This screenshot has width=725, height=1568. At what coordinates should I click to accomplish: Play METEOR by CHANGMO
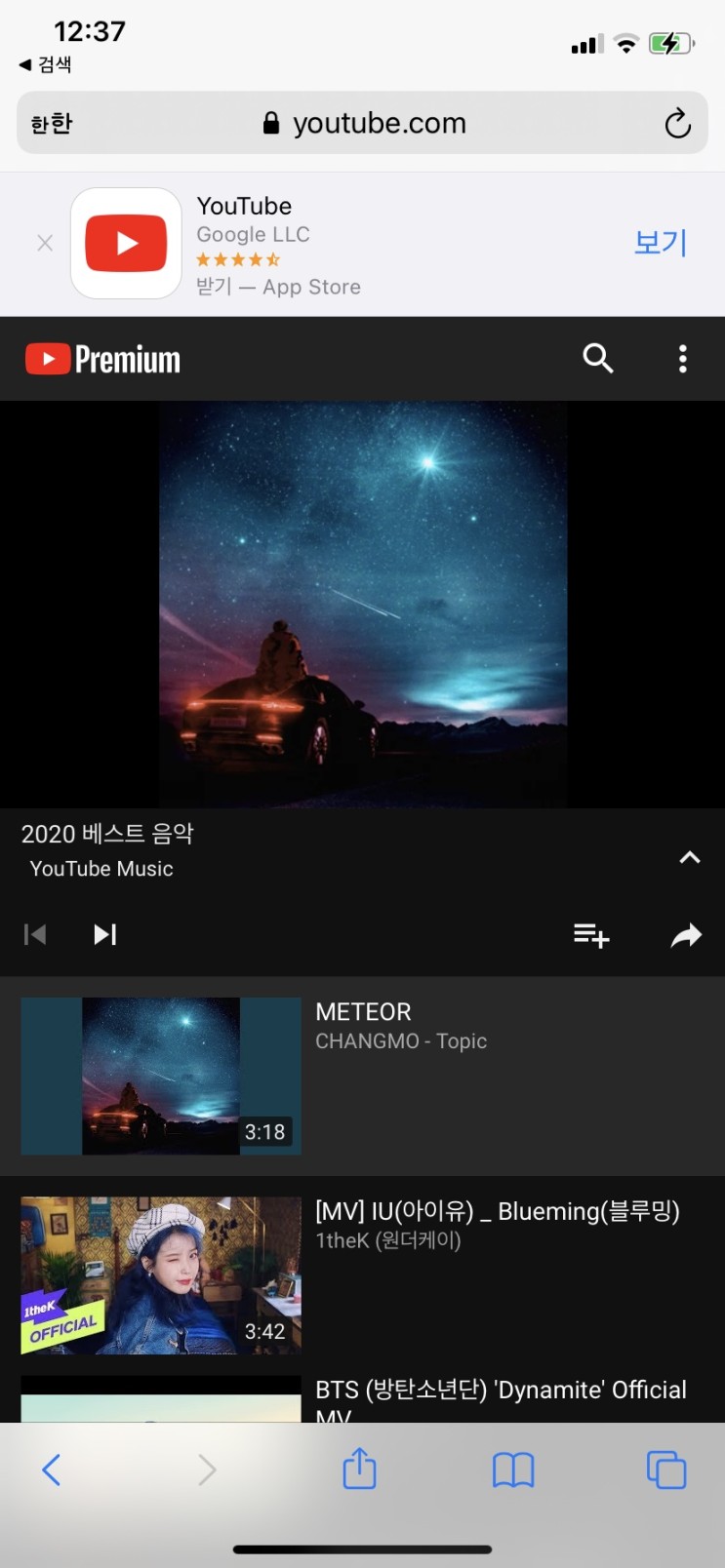click(362, 1077)
